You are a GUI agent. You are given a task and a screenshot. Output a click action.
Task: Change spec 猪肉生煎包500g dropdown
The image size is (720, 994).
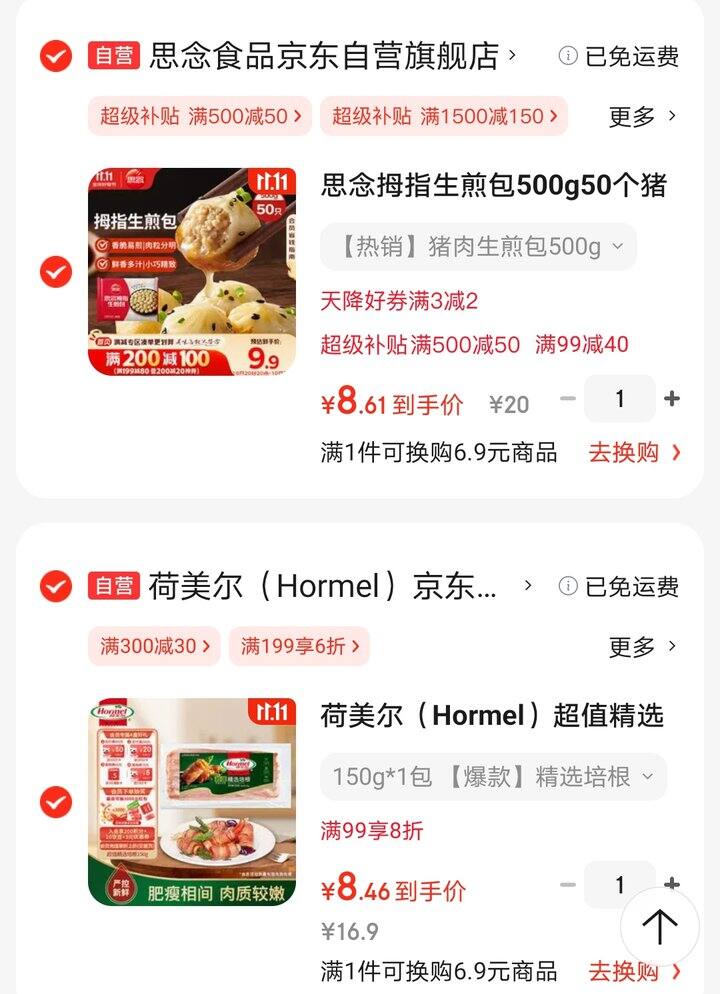click(x=478, y=246)
